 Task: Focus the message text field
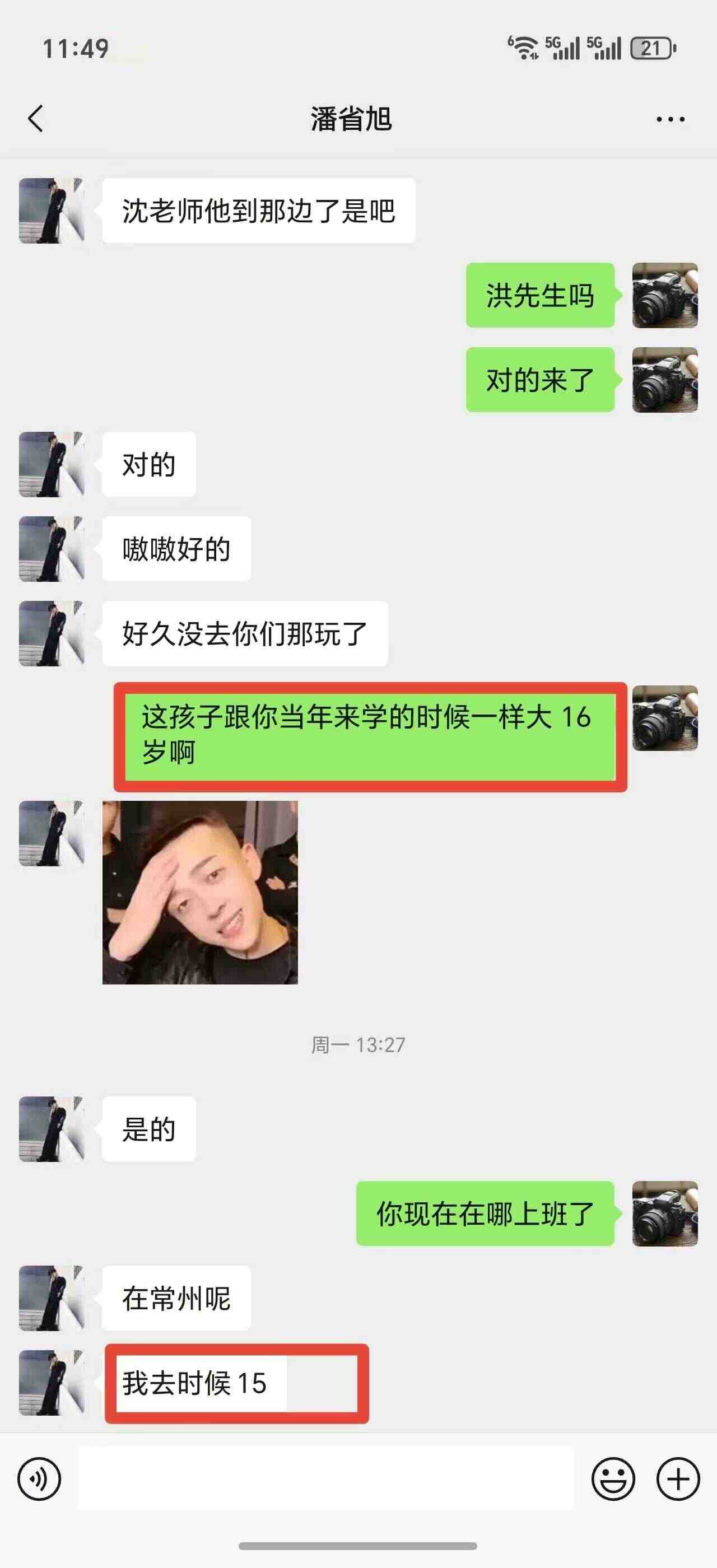[325, 1478]
